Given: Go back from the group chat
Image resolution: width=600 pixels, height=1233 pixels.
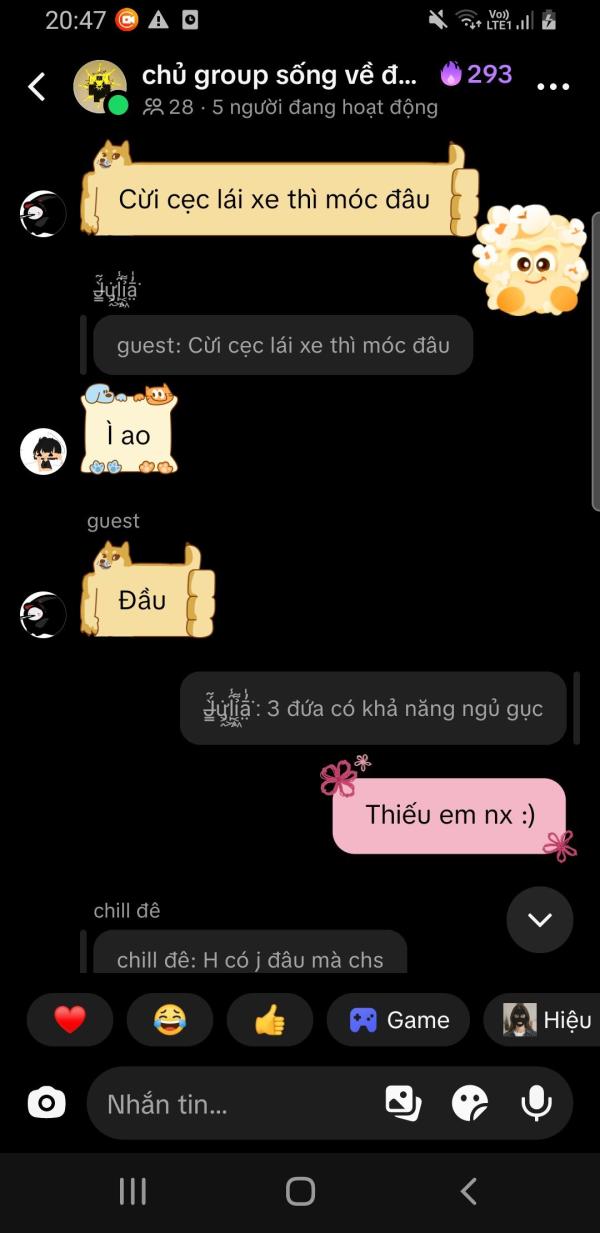Looking at the screenshot, I should (x=37, y=87).
